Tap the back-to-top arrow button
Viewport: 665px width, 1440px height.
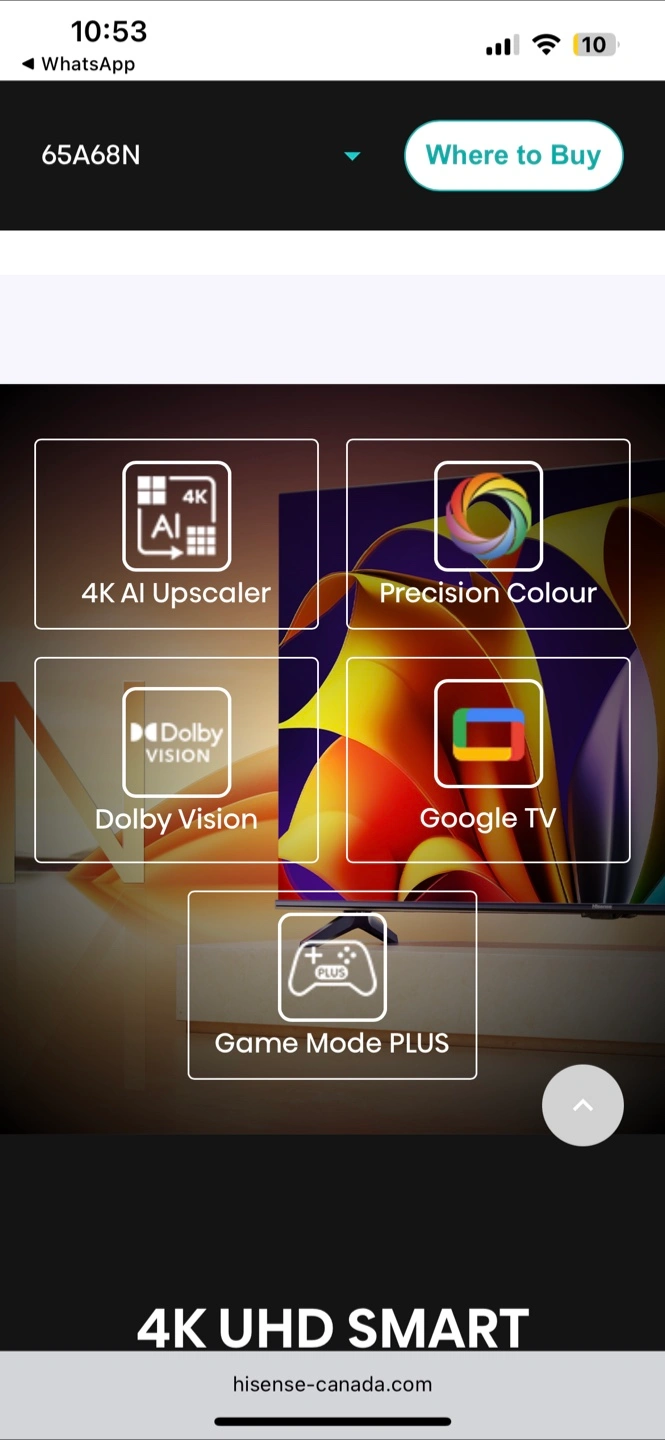[x=582, y=1105]
